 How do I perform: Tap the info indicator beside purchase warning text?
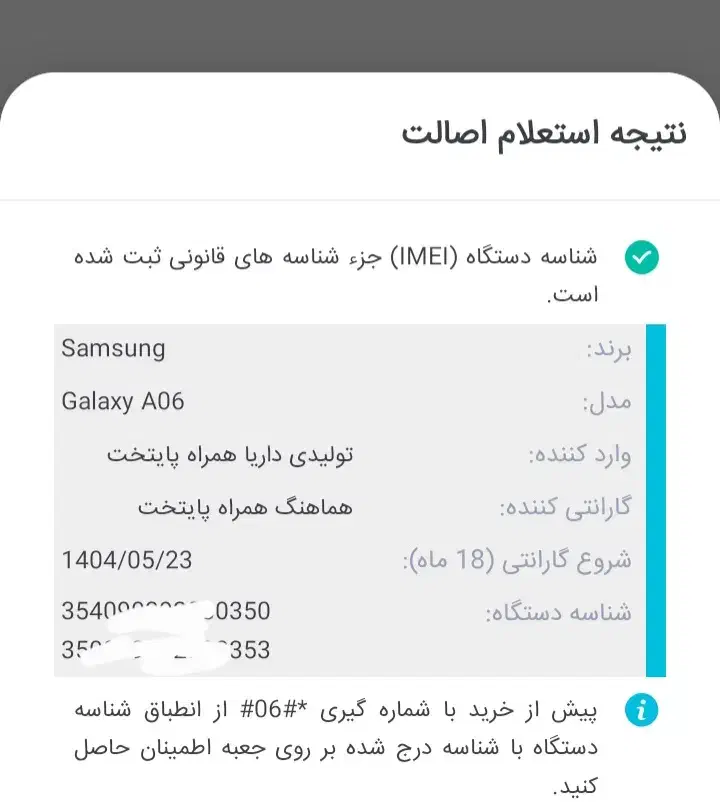[x=641, y=710]
